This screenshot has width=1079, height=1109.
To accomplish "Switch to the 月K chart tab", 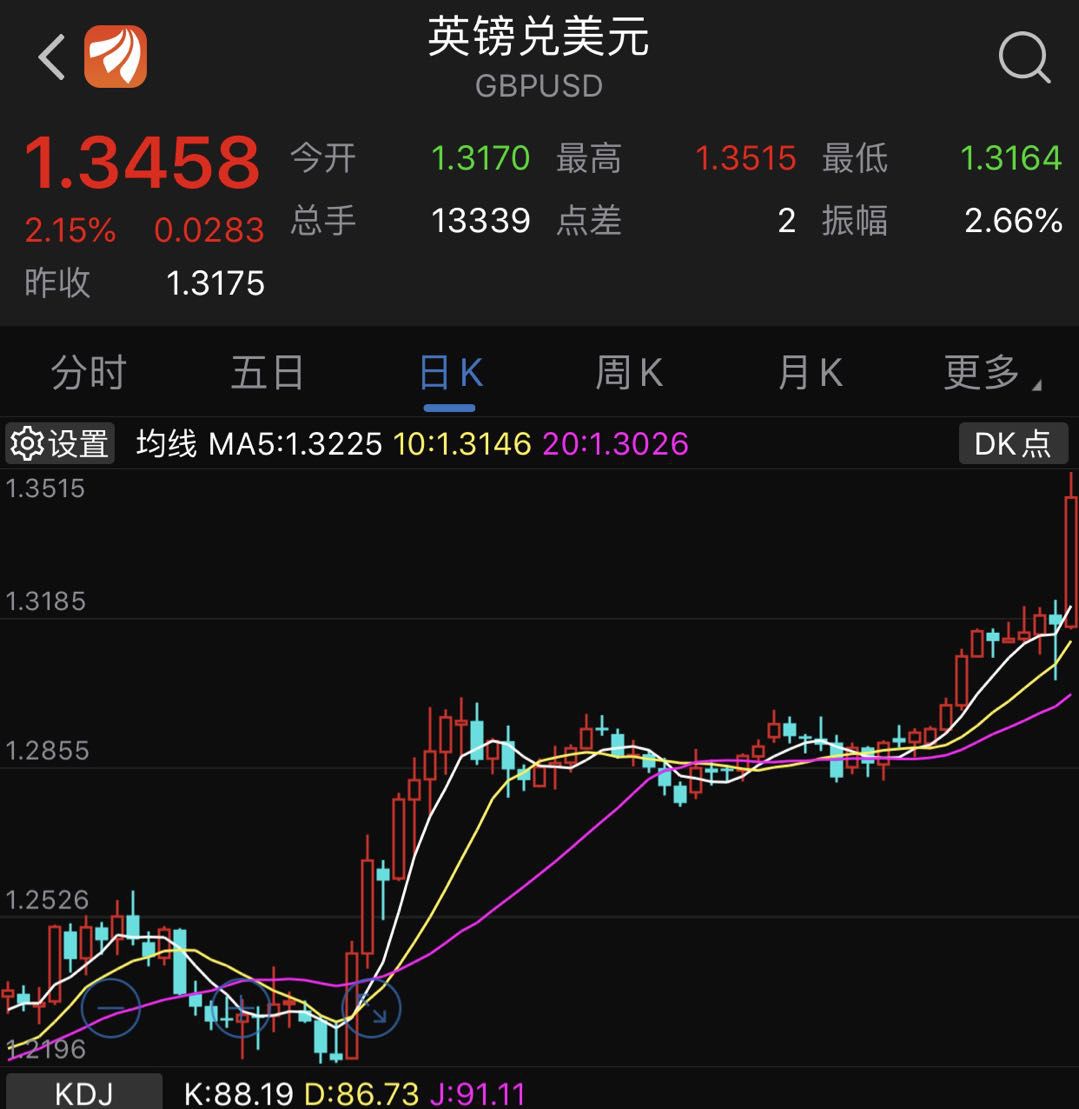I will (x=809, y=373).
